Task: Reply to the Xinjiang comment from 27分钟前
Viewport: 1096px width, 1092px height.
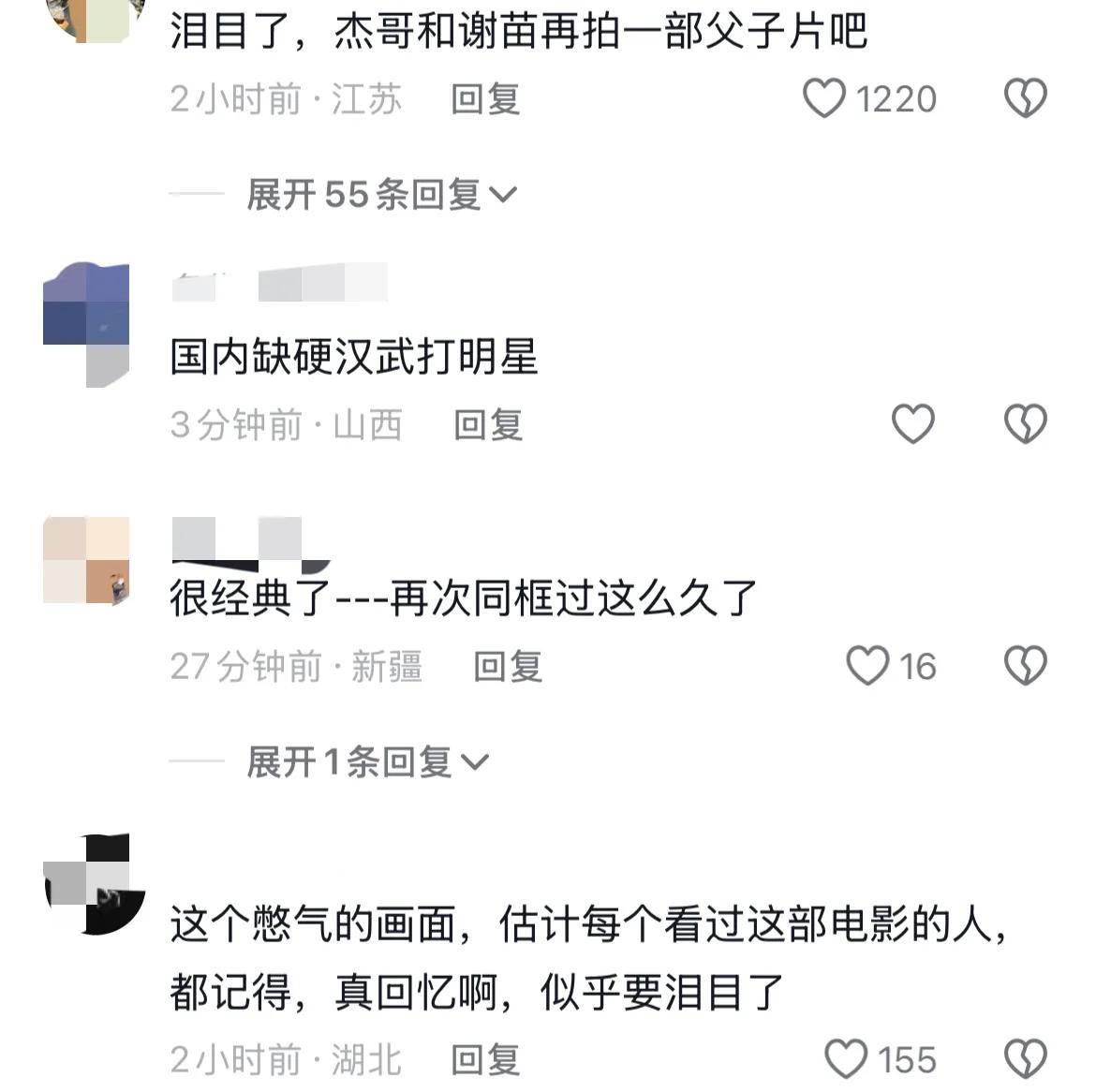Action: click(x=508, y=667)
